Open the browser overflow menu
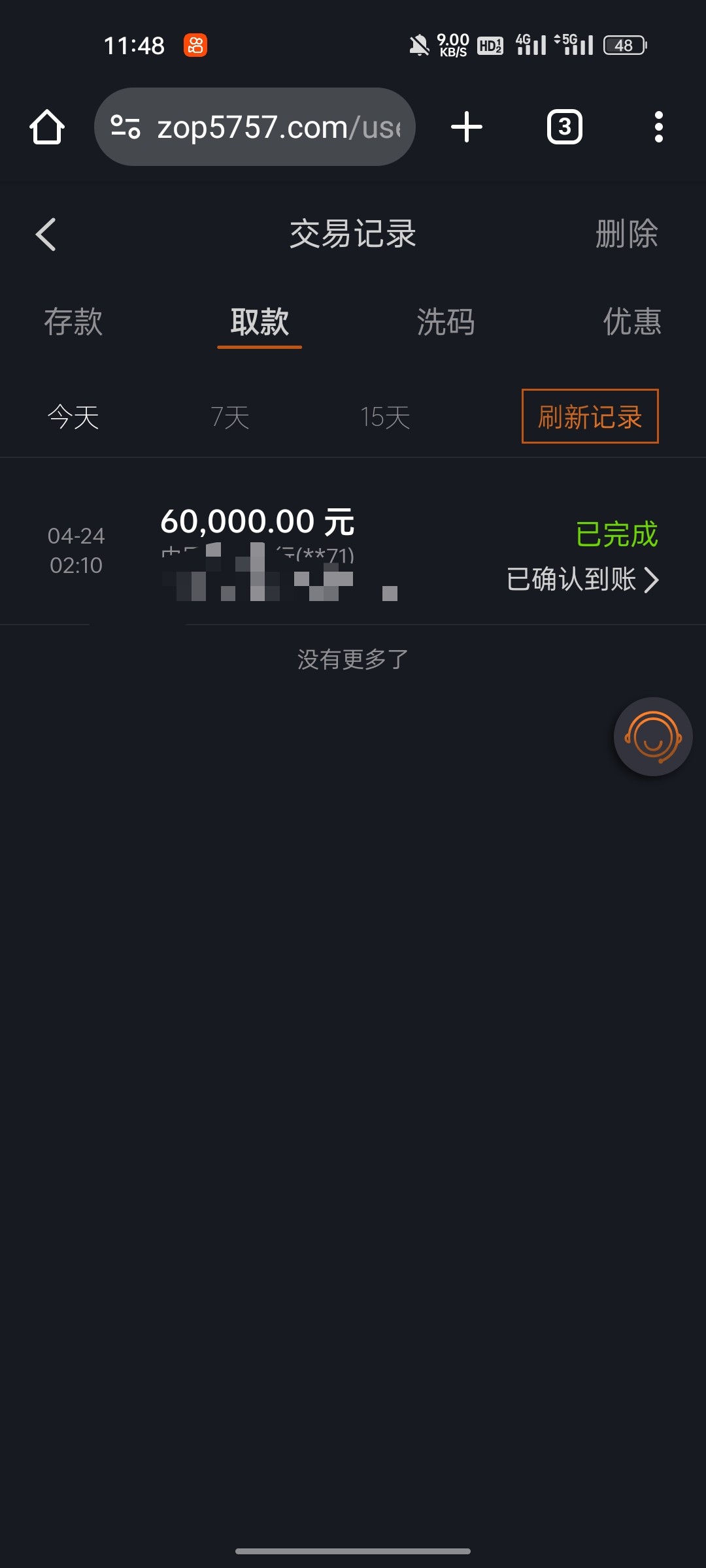706x1568 pixels. [x=658, y=127]
